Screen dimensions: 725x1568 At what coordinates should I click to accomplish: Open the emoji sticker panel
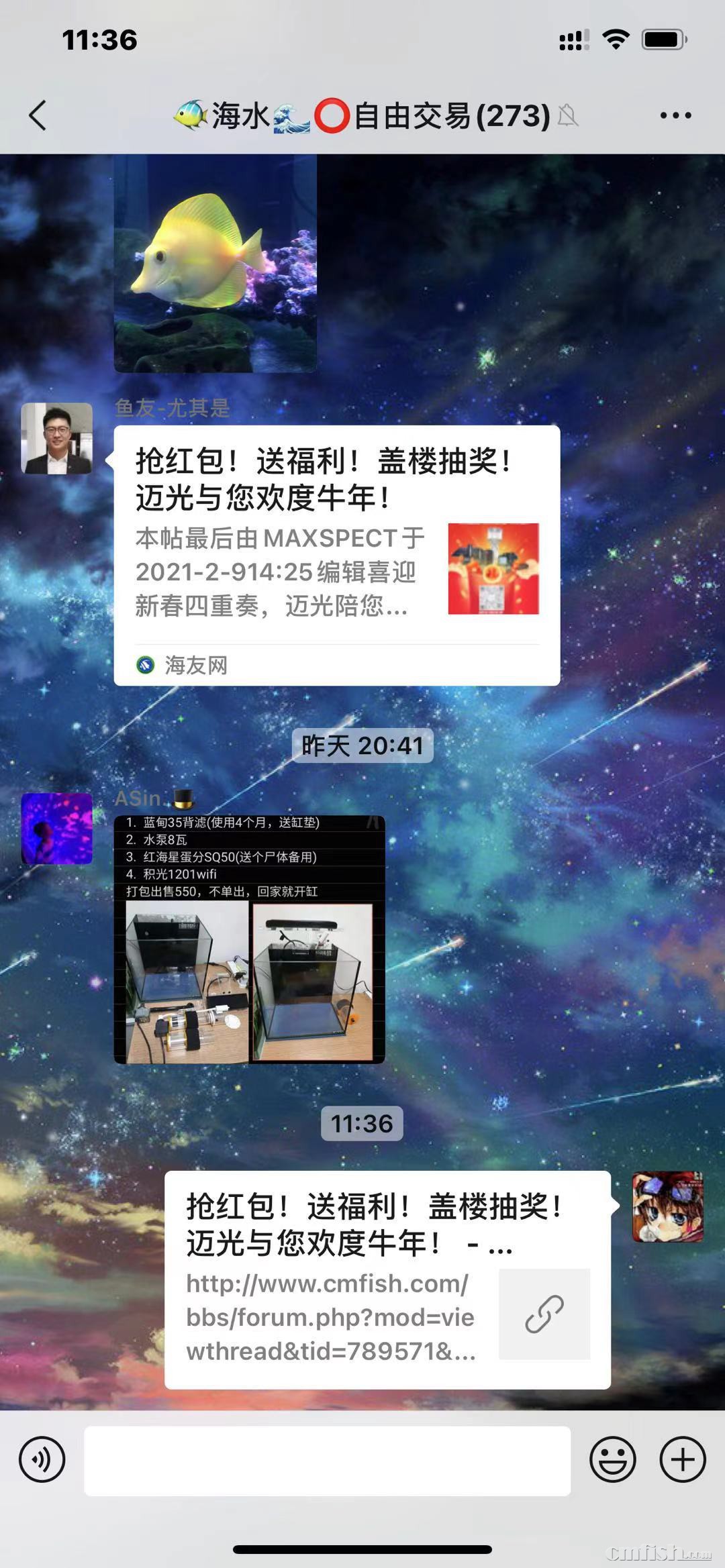click(612, 1459)
